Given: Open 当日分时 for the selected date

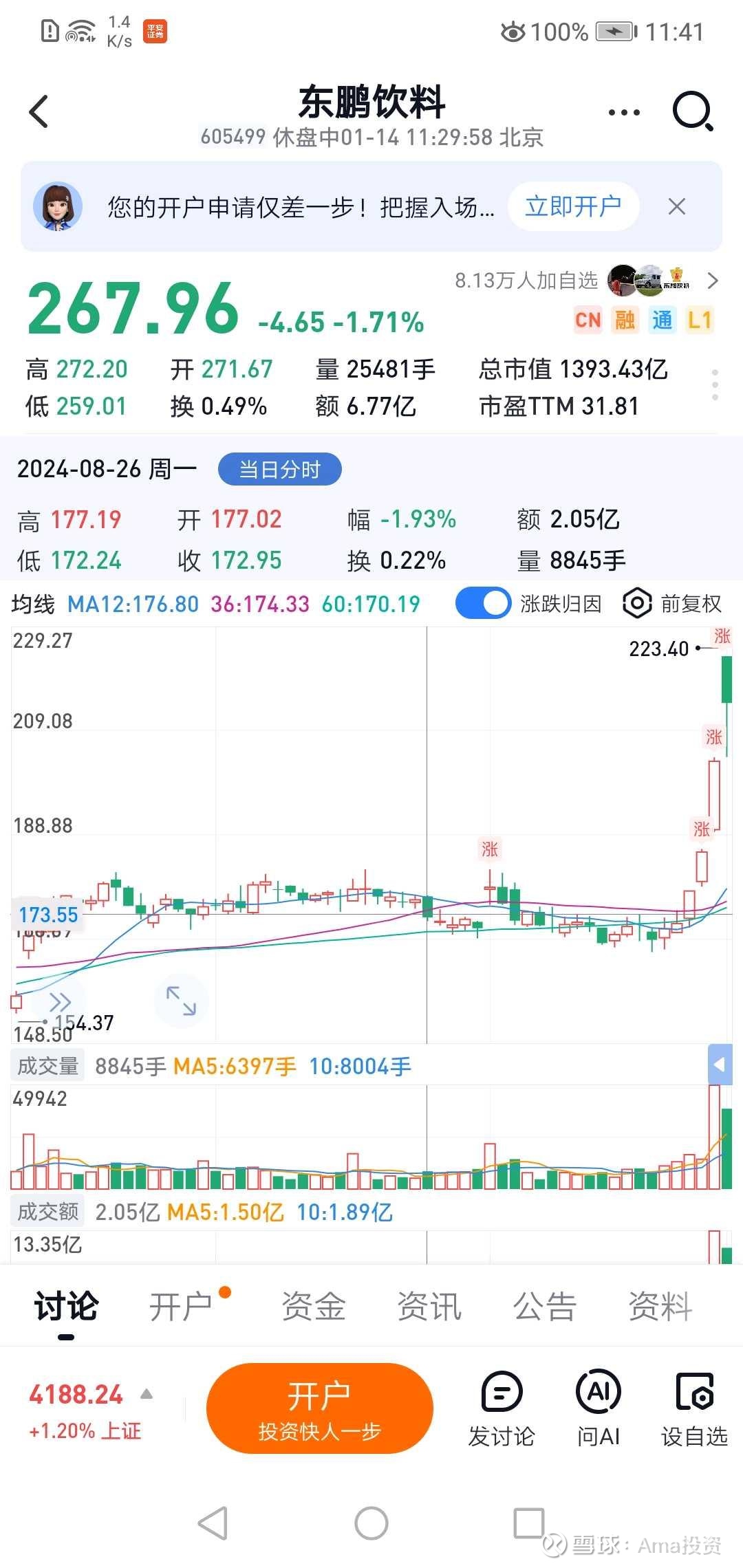Looking at the screenshot, I should (279, 470).
